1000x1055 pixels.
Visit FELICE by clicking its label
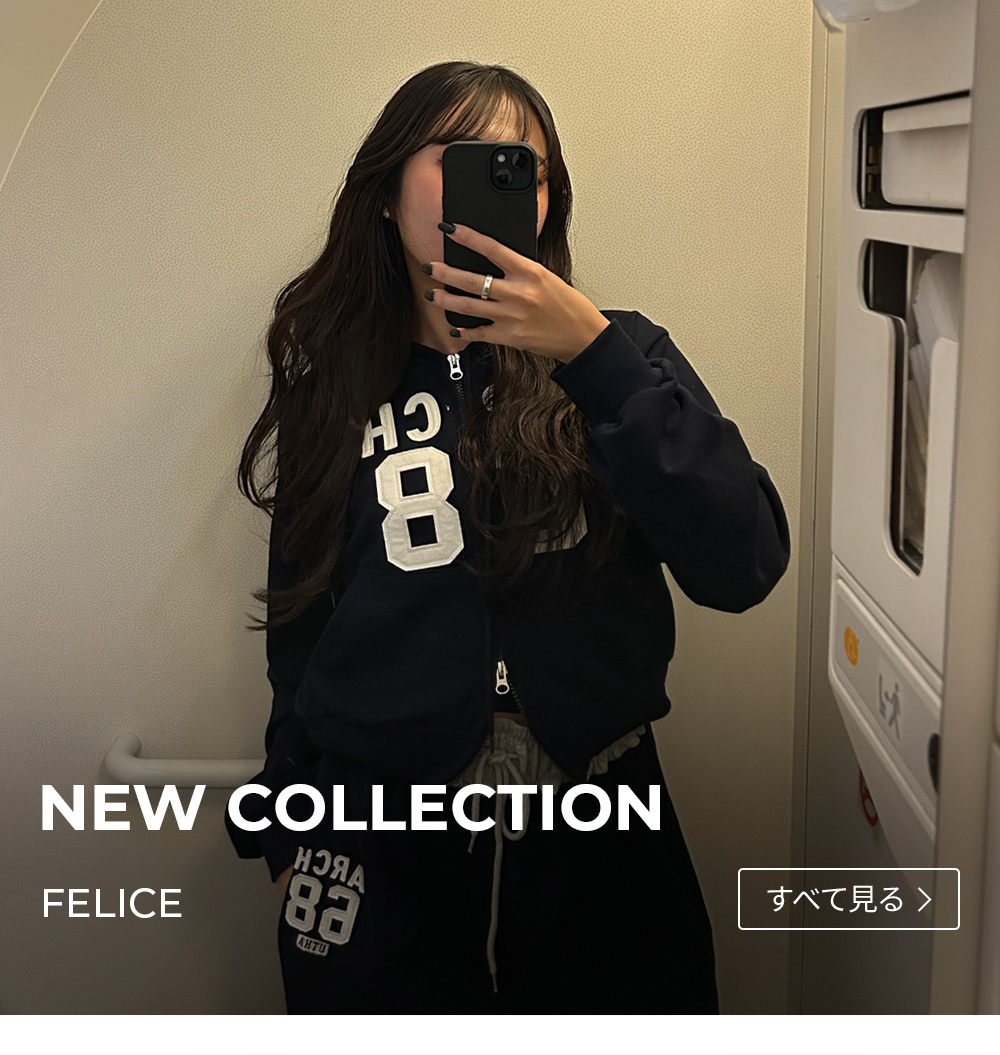point(112,903)
